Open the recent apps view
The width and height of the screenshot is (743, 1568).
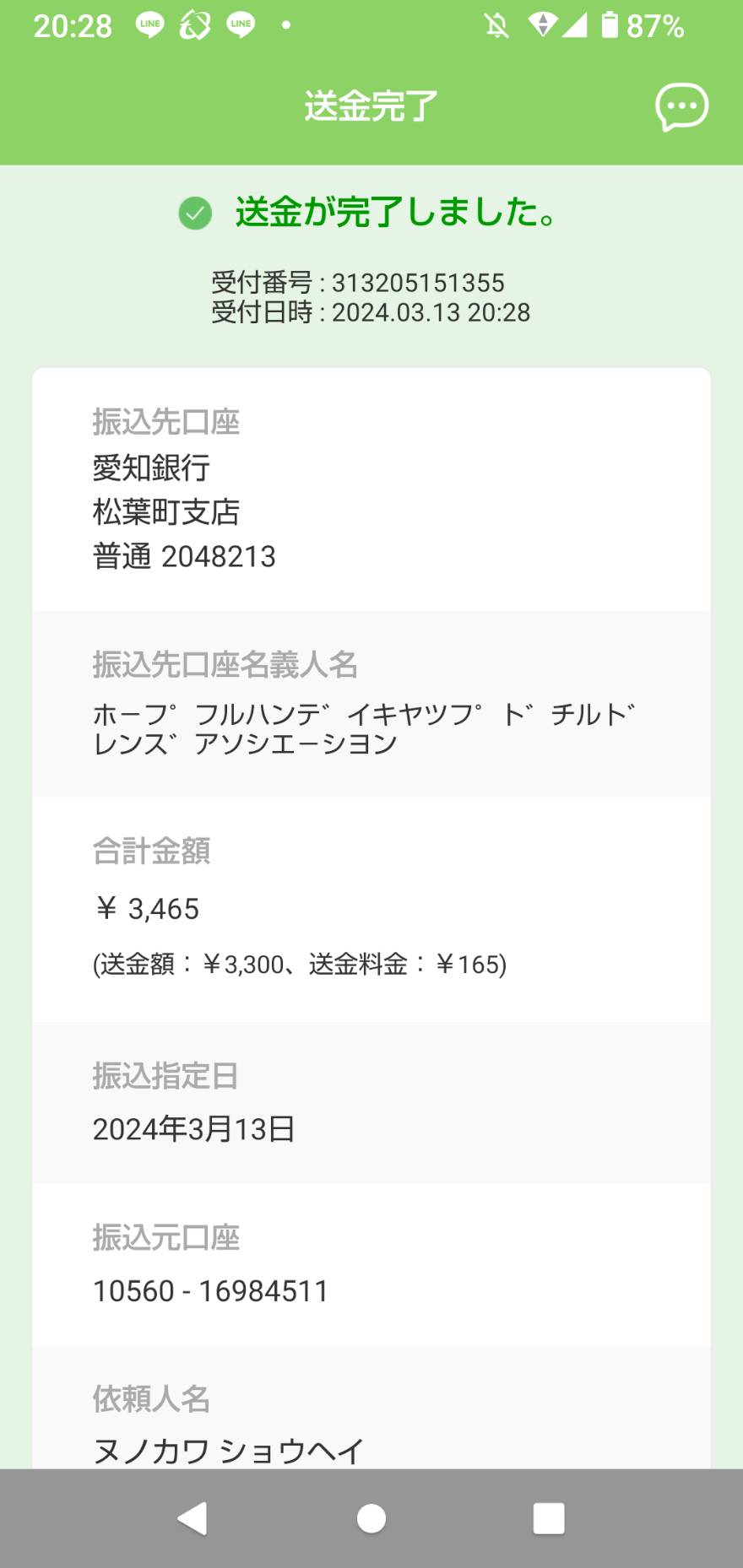(x=549, y=1518)
